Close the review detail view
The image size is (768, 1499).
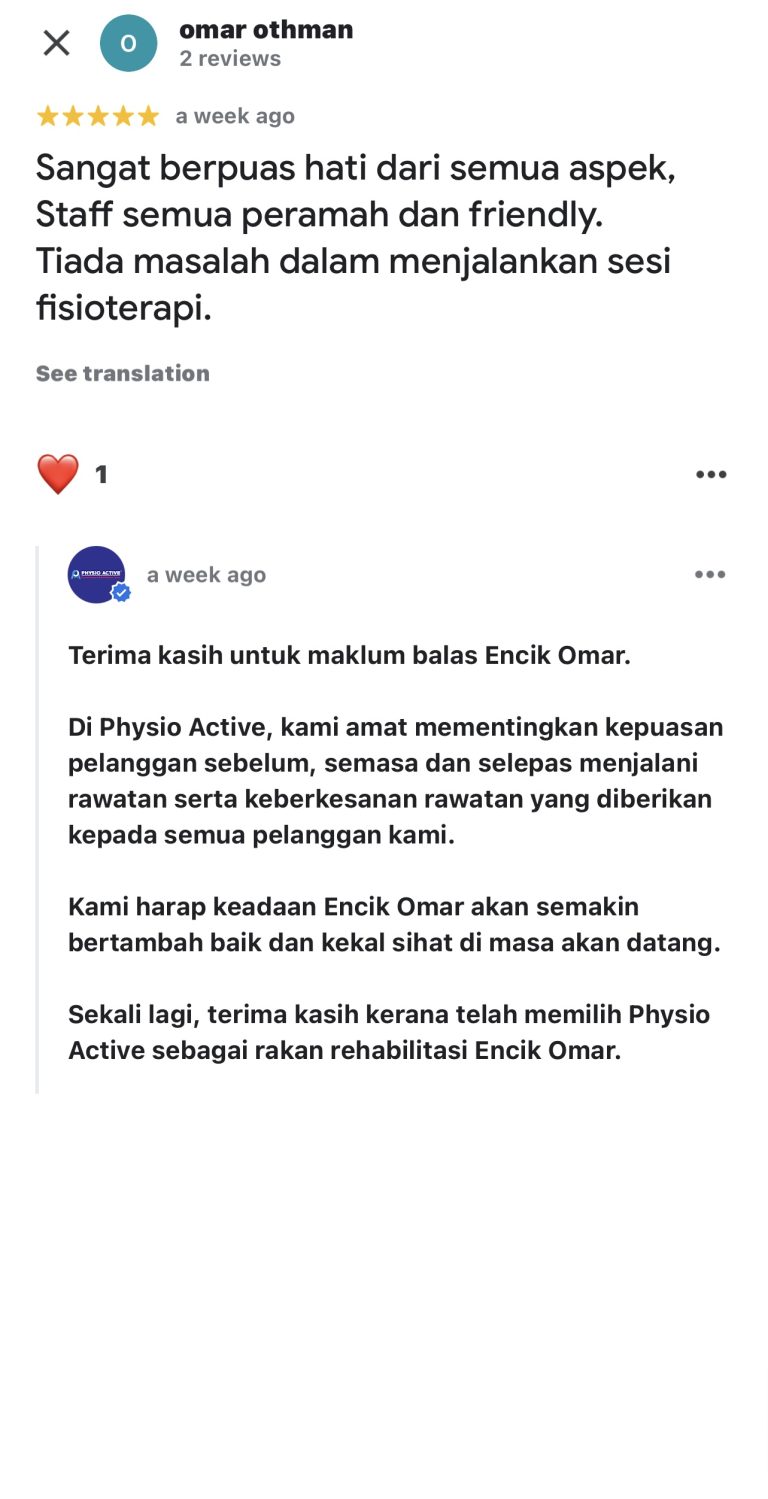(56, 43)
